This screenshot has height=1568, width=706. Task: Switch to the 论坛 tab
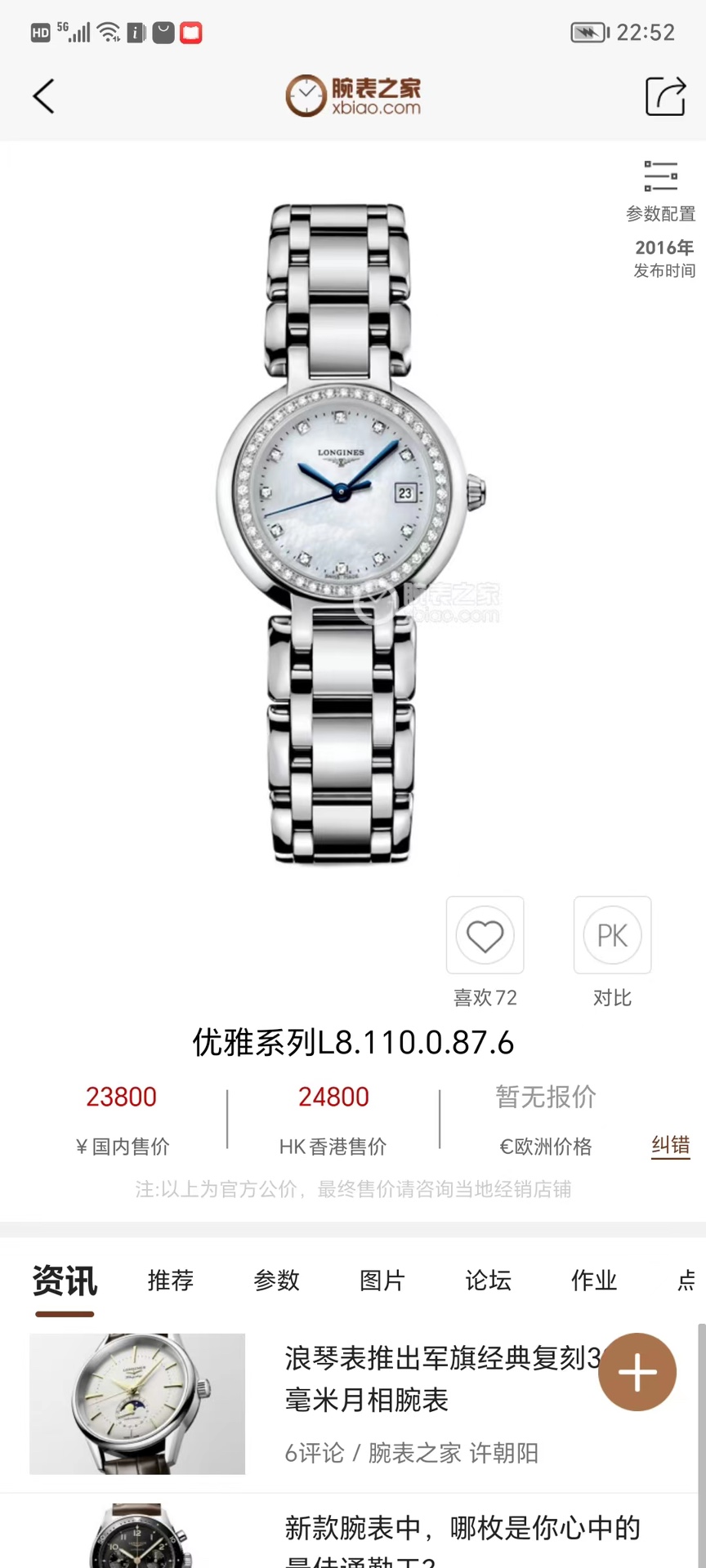(488, 1280)
